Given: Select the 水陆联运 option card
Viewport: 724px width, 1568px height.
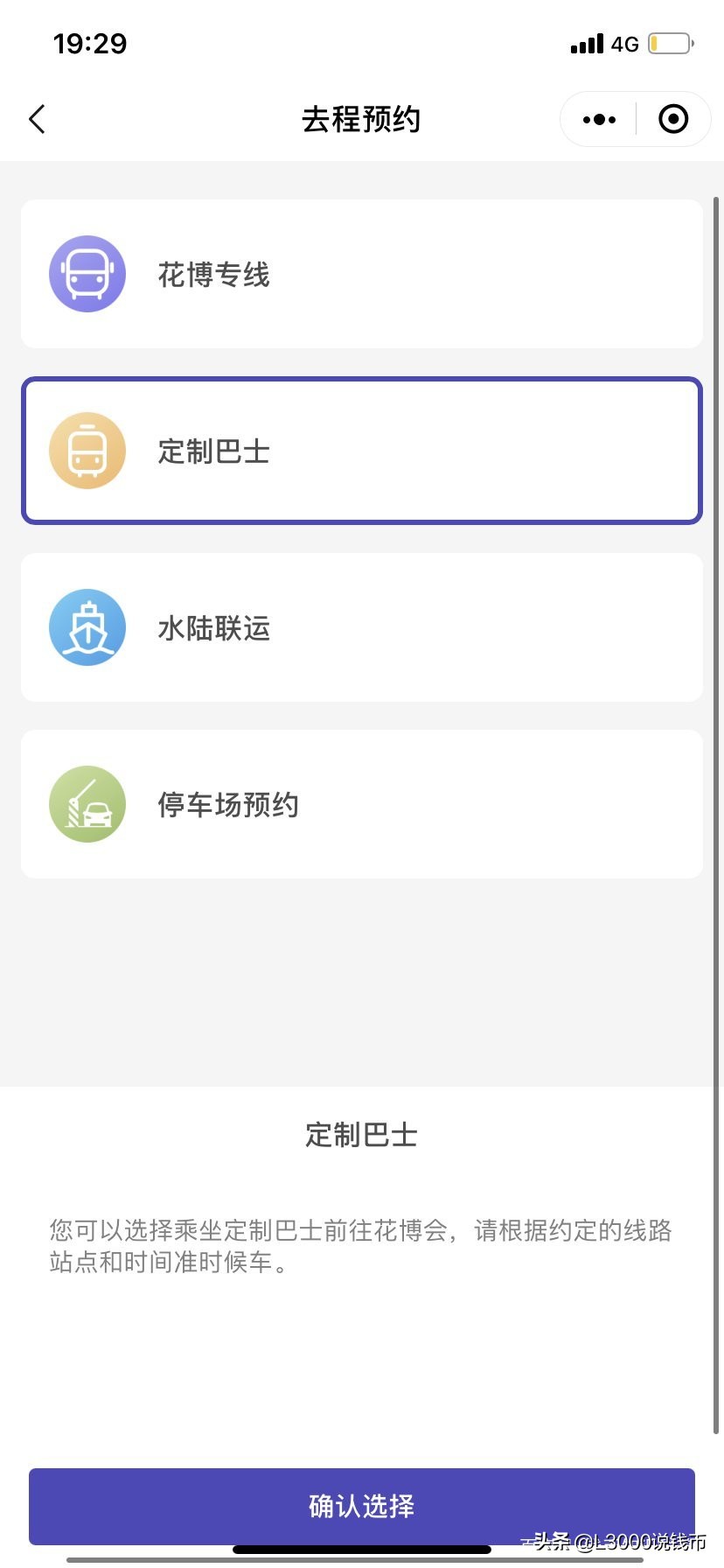Looking at the screenshot, I should pyautogui.click(x=361, y=626).
